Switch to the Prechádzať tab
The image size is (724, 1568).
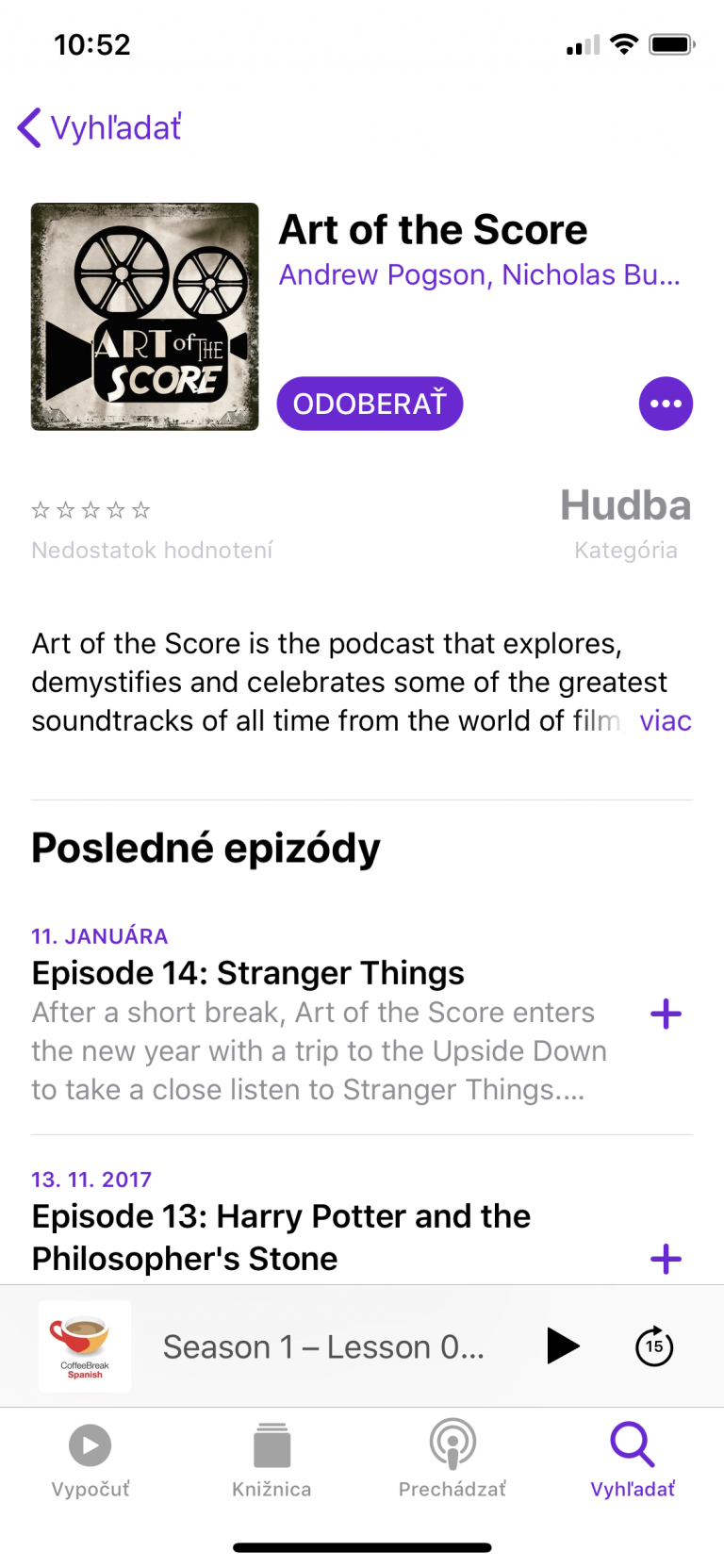pyautogui.click(x=452, y=1461)
